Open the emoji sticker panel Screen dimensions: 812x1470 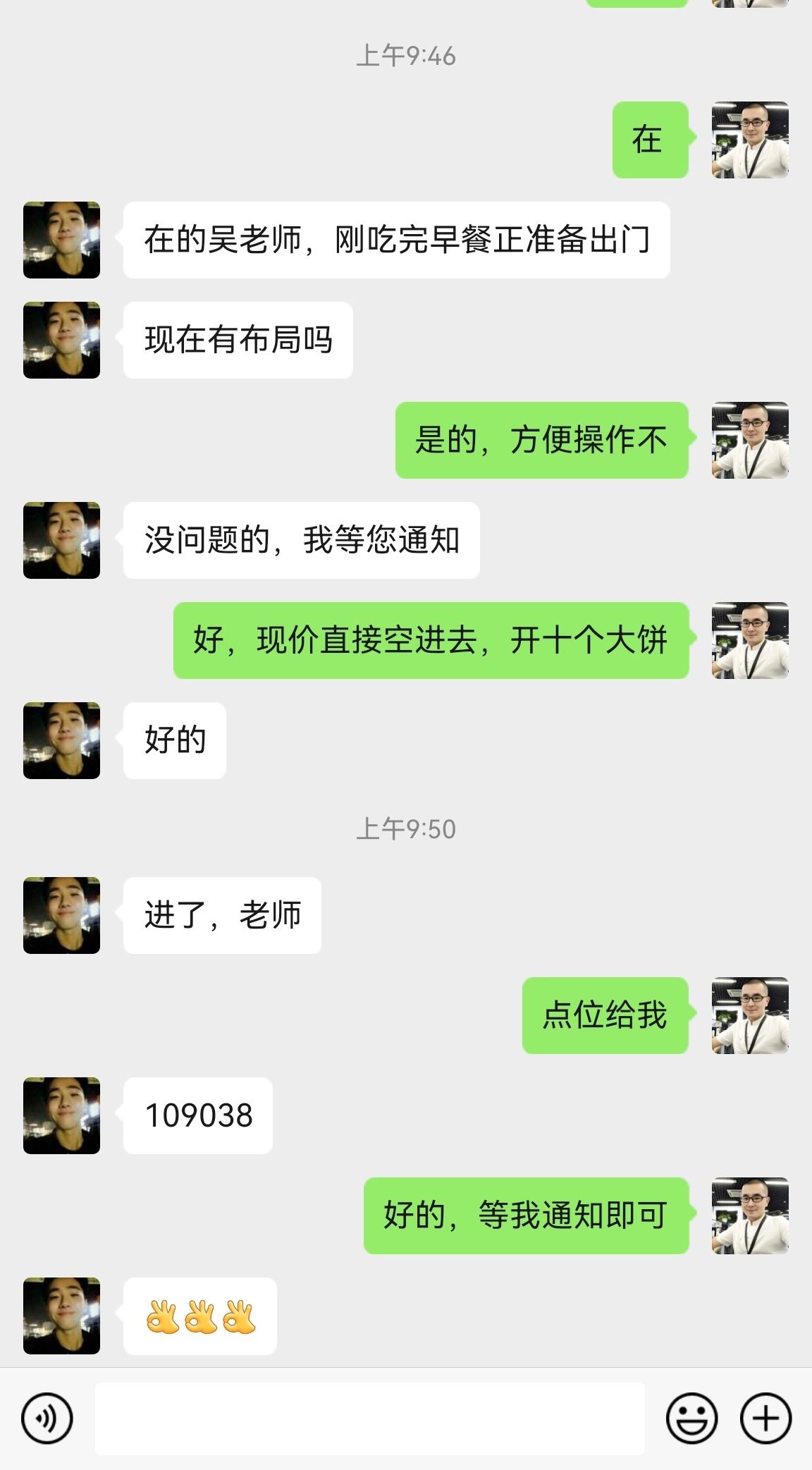point(691,1418)
